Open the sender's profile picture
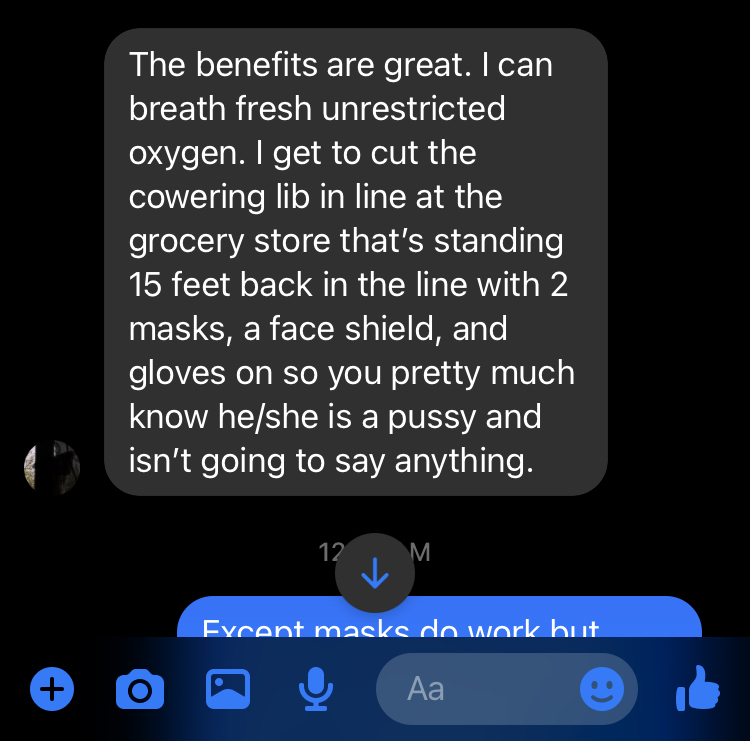Image resolution: width=750 pixels, height=741 pixels. tap(52, 467)
